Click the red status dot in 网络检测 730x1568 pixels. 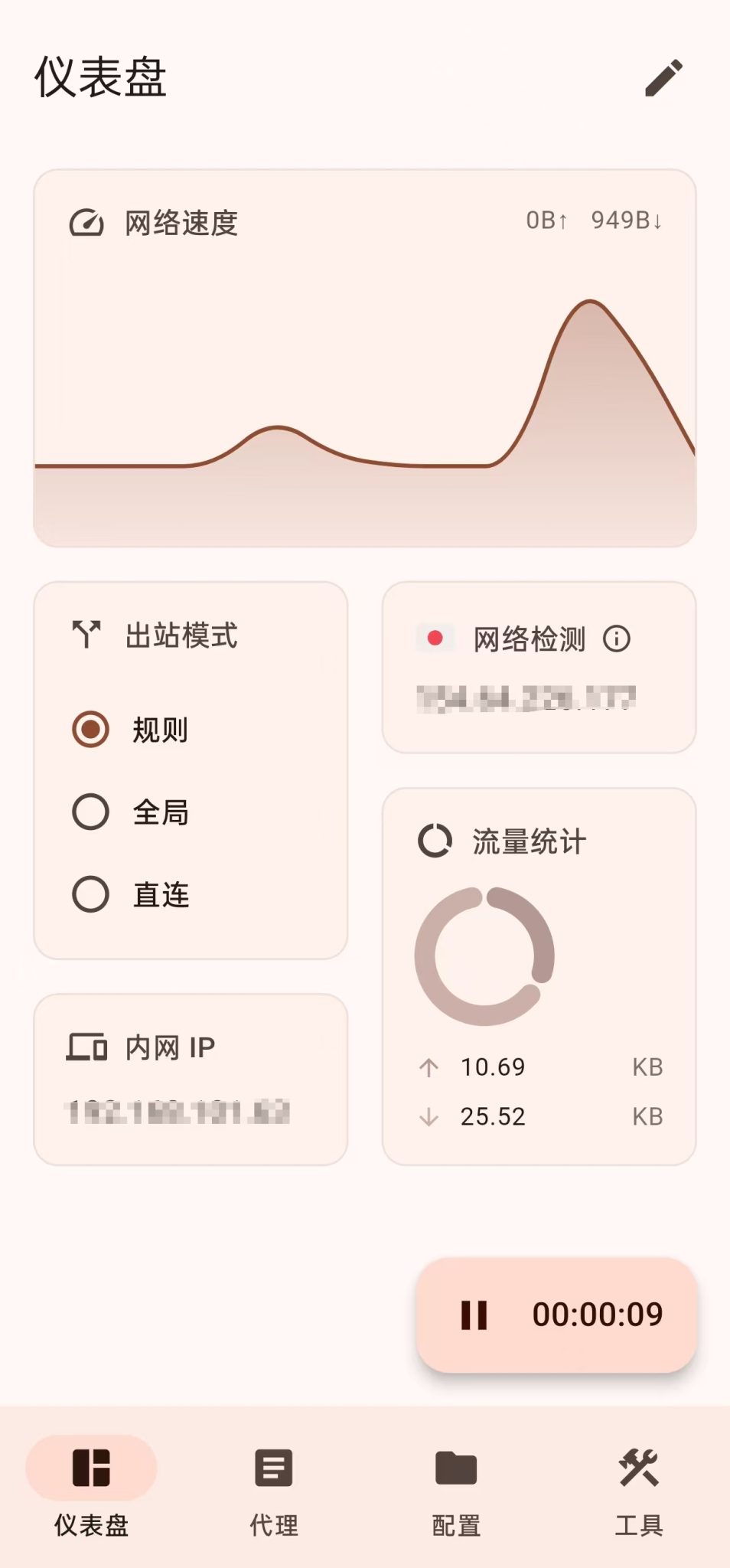point(435,639)
